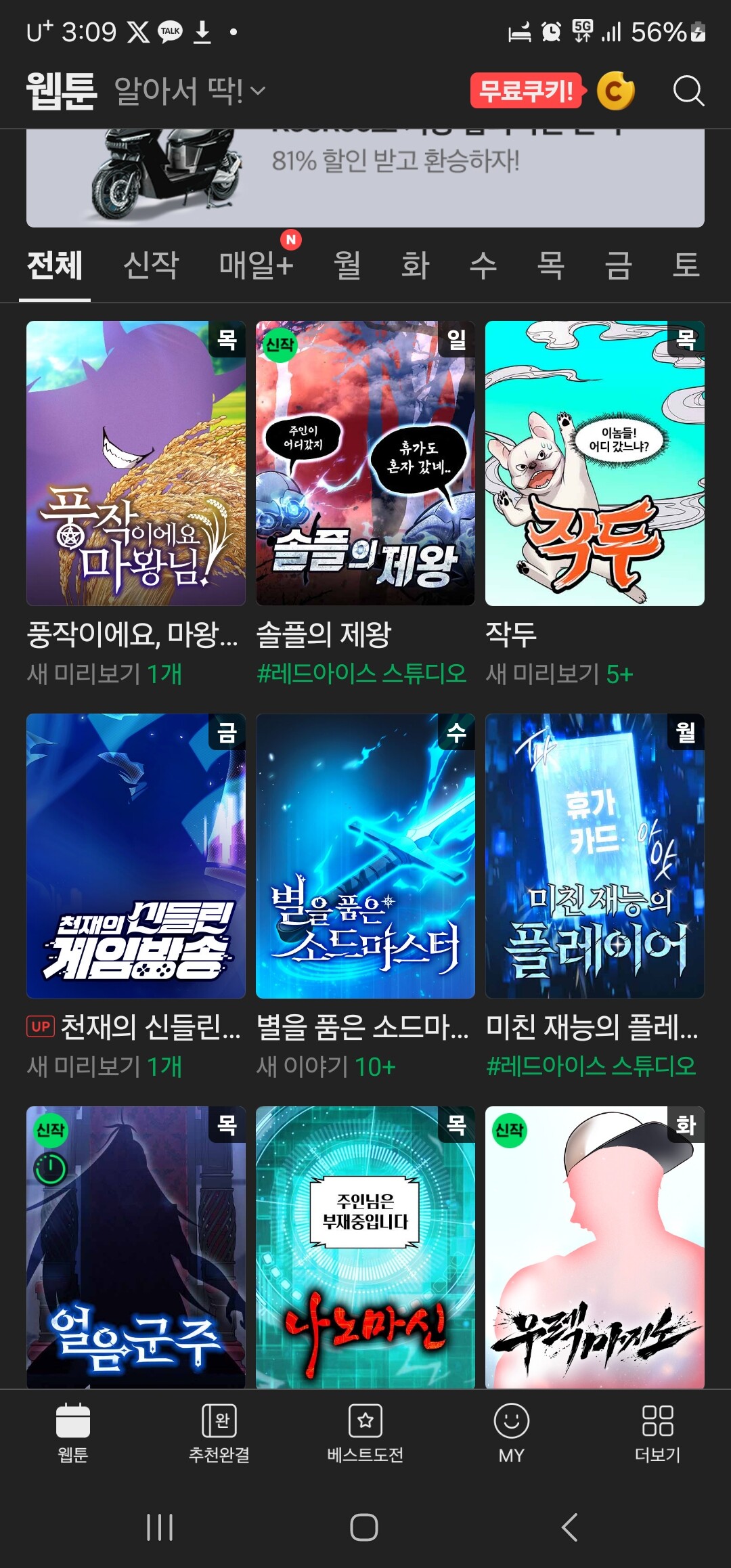This screenshot has height=1568, width=731.
Task: Open 별을 품은 소드마스터 webtoon
Action: (x=365, y=856)
